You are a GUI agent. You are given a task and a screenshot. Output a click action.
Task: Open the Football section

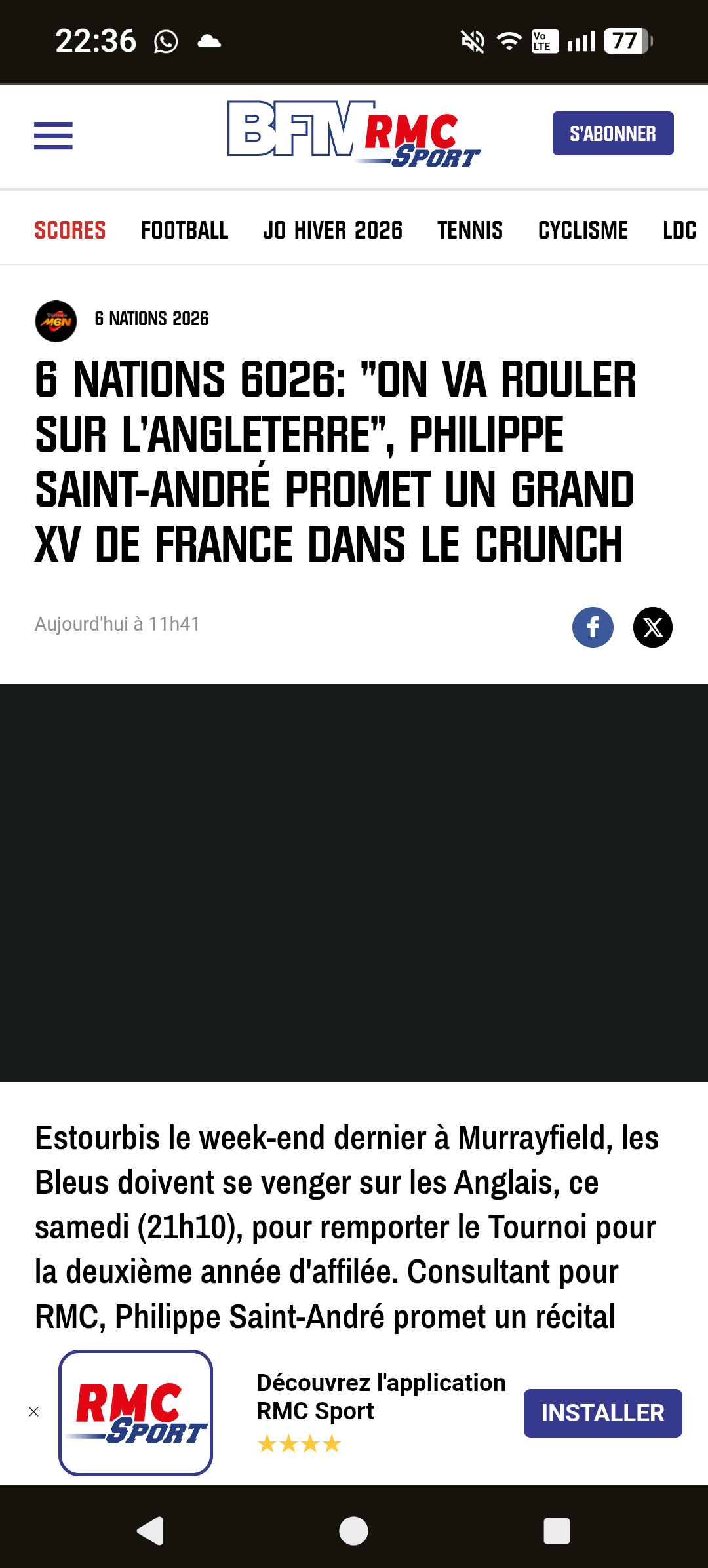coord(184,230)
